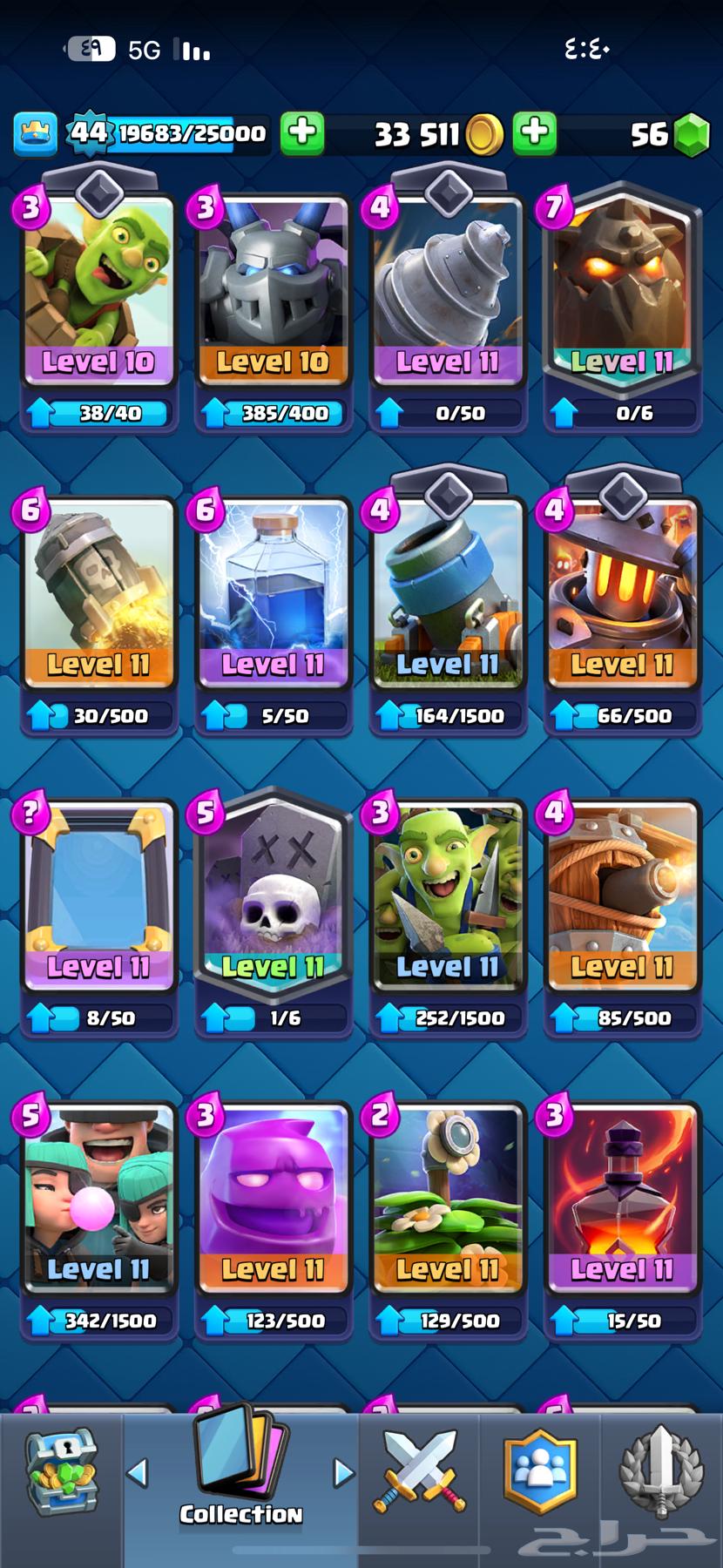The width and height of the screenshot is (723, 1568).
Task: Open the Flying Machine card
Action: [x=622, y=897]
